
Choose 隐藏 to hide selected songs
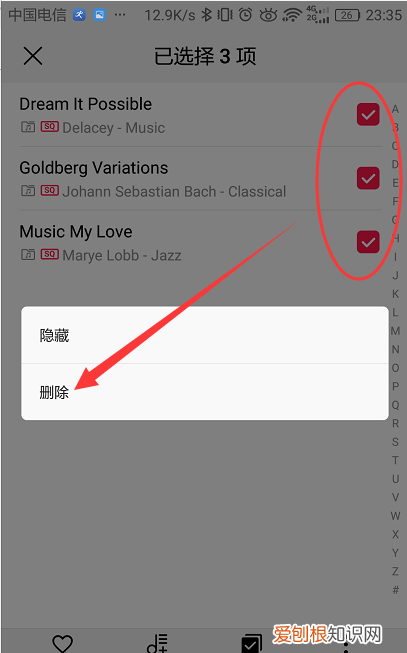point(205,335)
